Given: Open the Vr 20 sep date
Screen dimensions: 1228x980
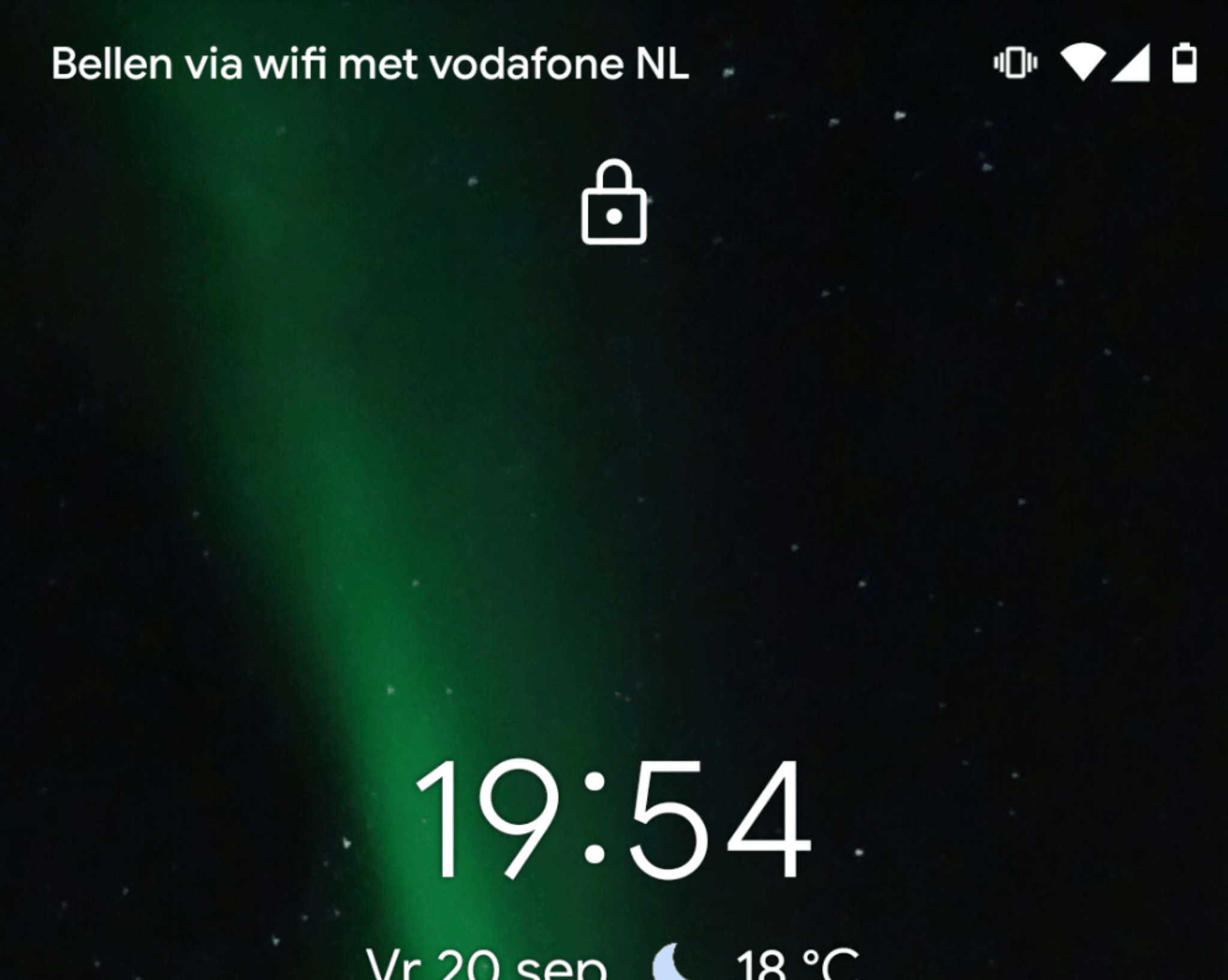Looking at the screenshot, I should (486, 964).
